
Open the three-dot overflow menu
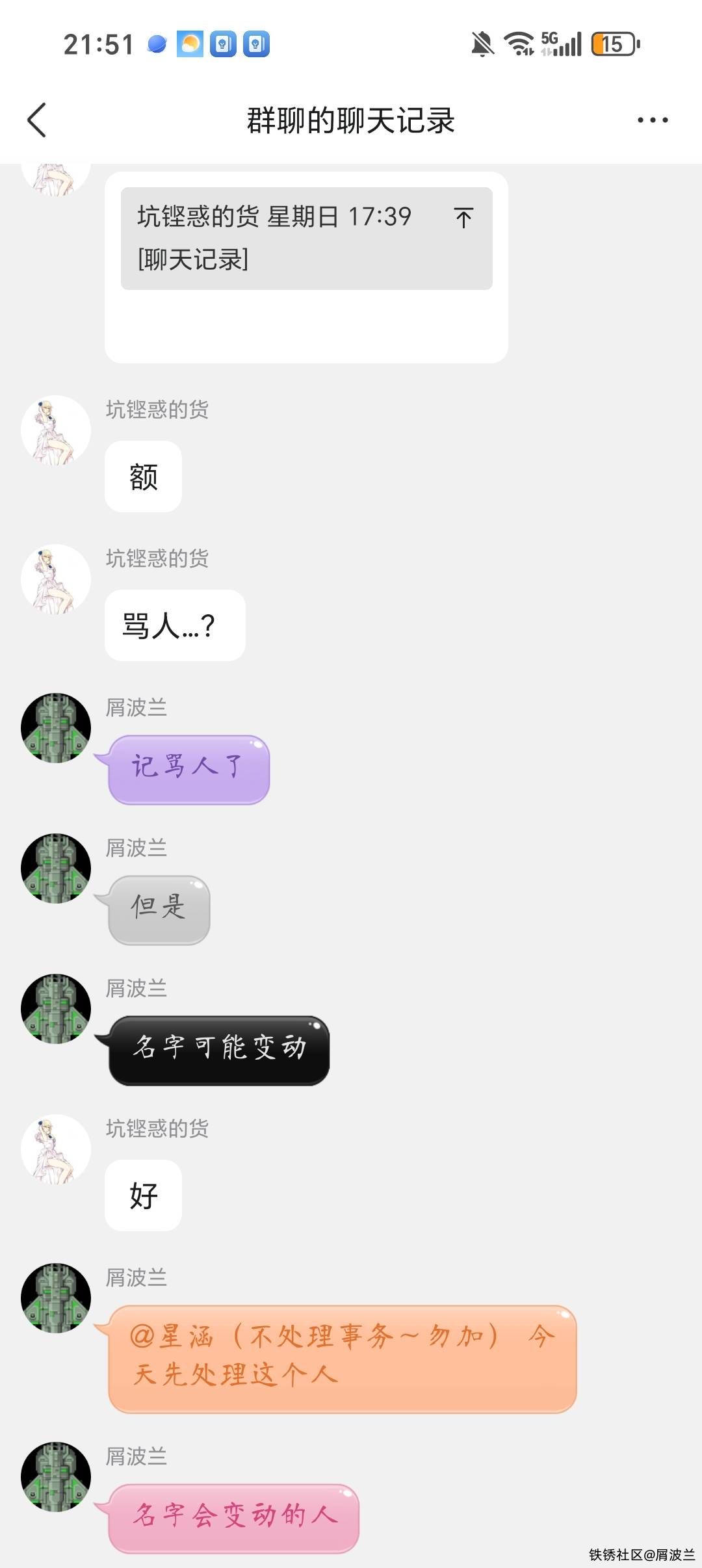[x=652, y=120]
